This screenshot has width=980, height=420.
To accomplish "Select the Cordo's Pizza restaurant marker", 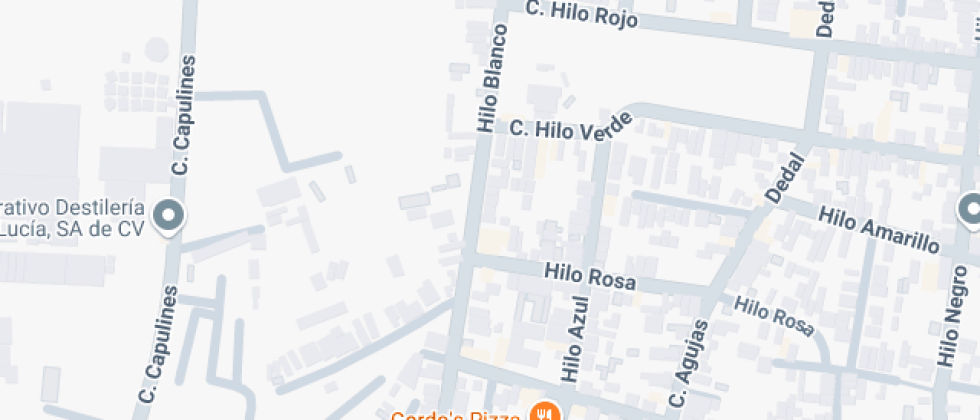I will 544,413.
